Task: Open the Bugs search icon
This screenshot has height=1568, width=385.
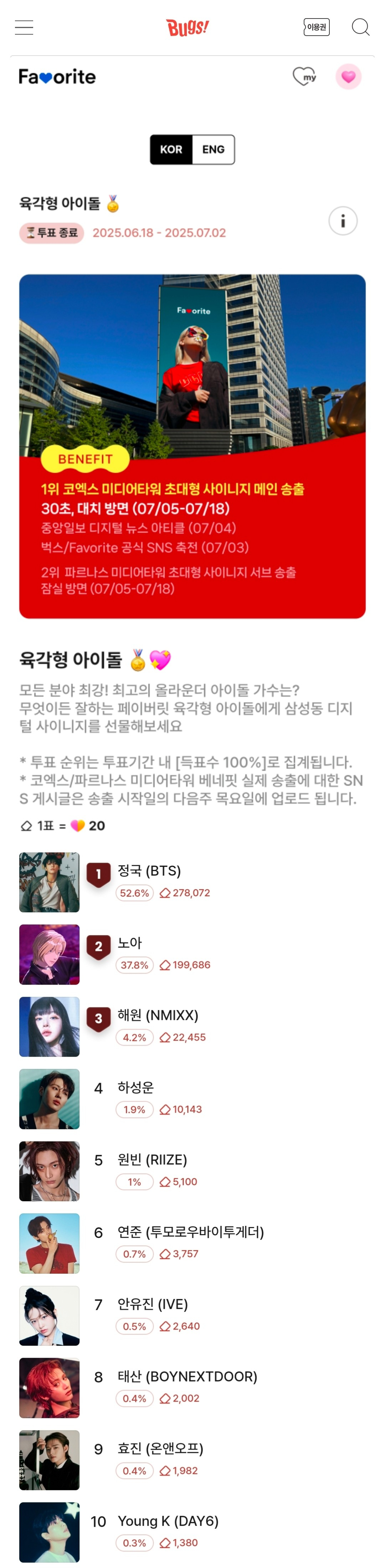Action: coord(360,27)
